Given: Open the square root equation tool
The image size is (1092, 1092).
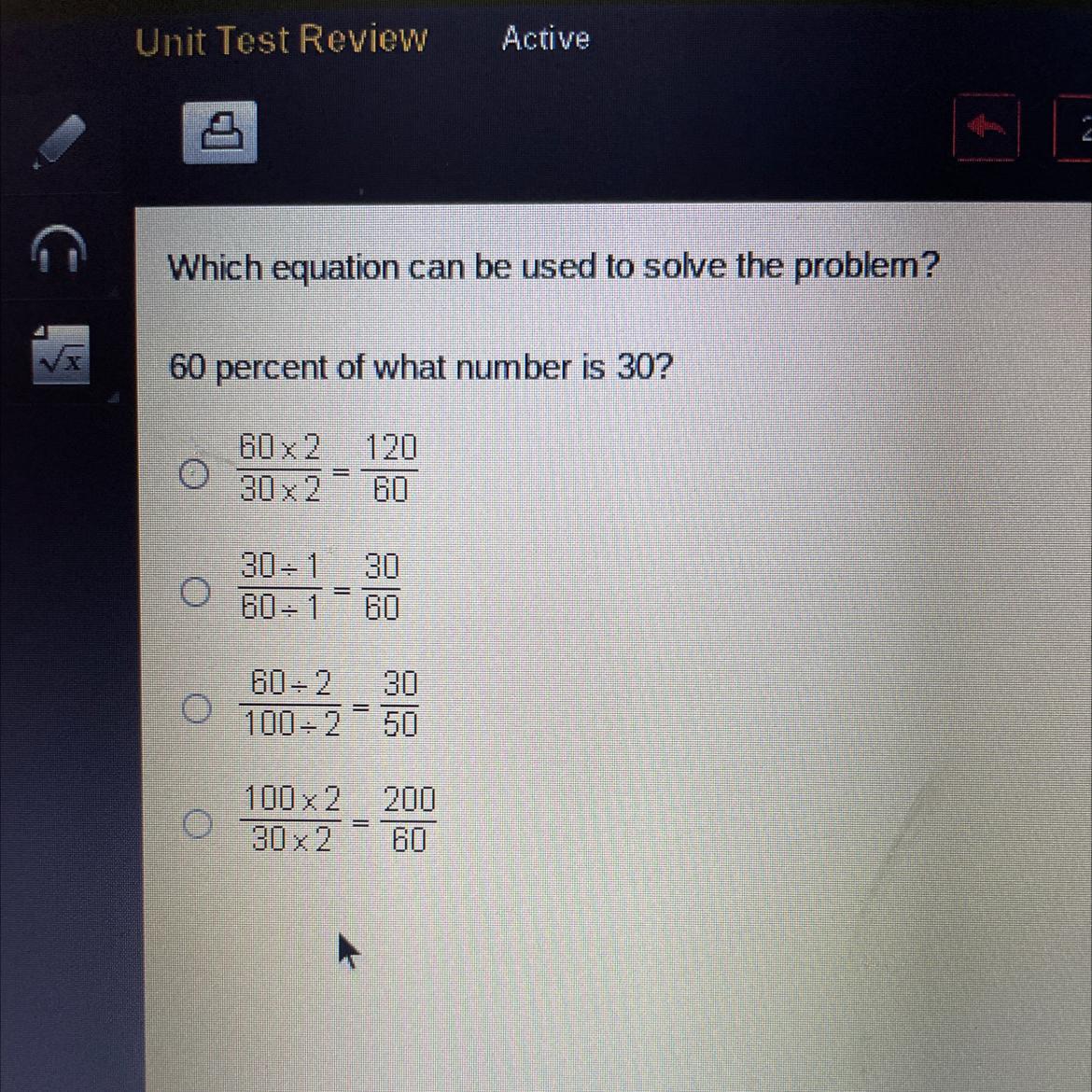Looking at the screenshot, I should pos(61,354).
